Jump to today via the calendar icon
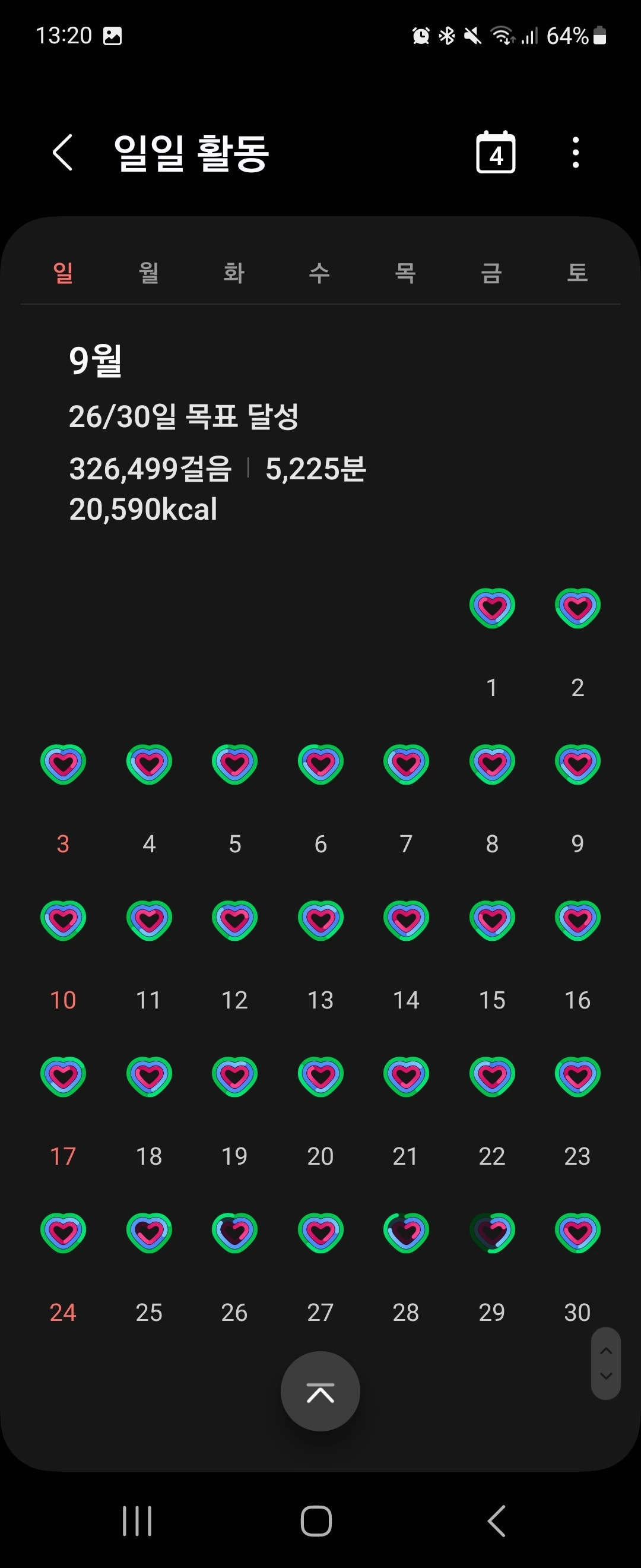The height and width of the screenshot is (1568, 641). point(496,152)
